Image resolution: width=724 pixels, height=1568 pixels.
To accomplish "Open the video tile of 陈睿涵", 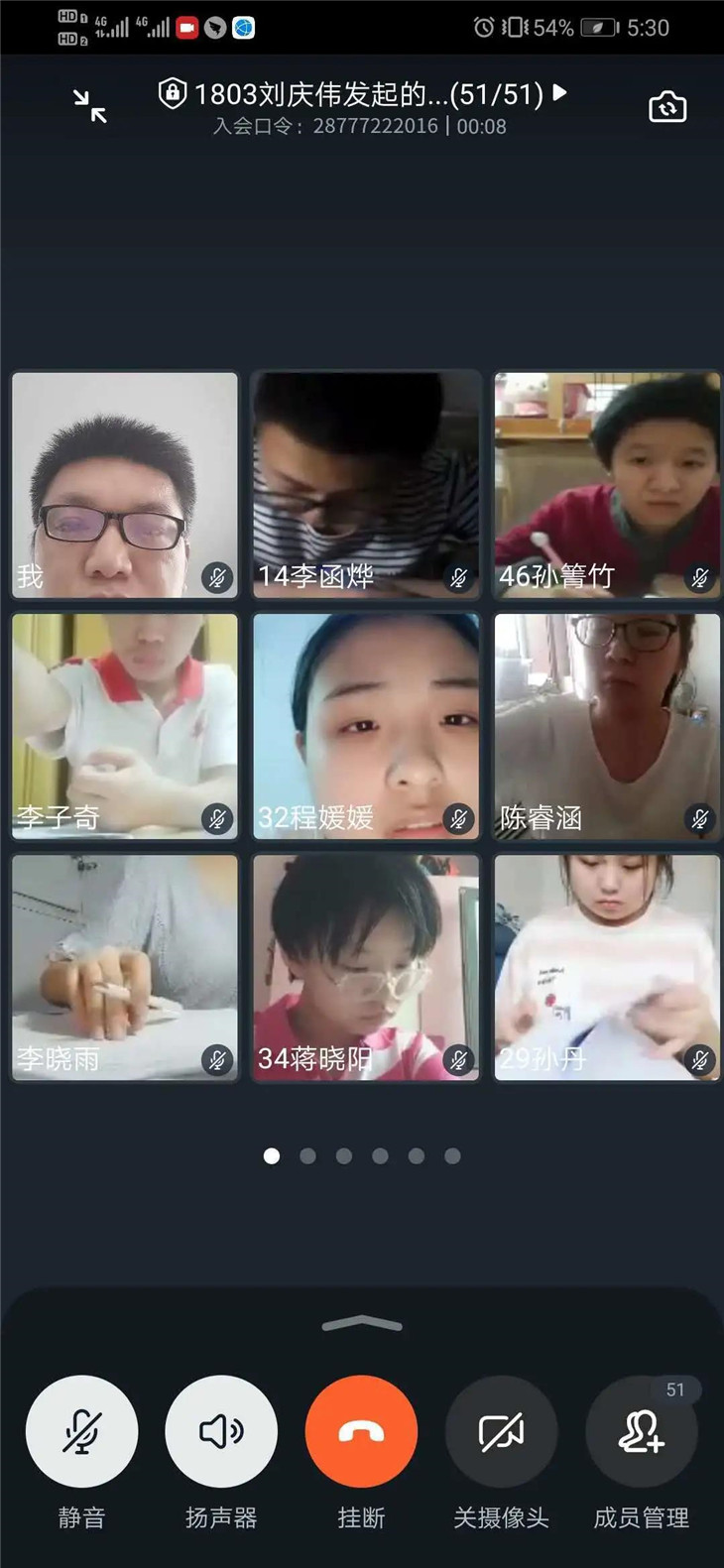I will (x=607, y=726).
